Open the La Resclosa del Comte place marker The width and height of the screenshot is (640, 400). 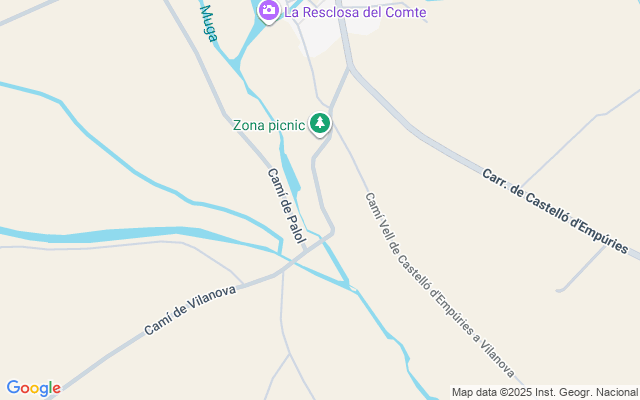268,11
